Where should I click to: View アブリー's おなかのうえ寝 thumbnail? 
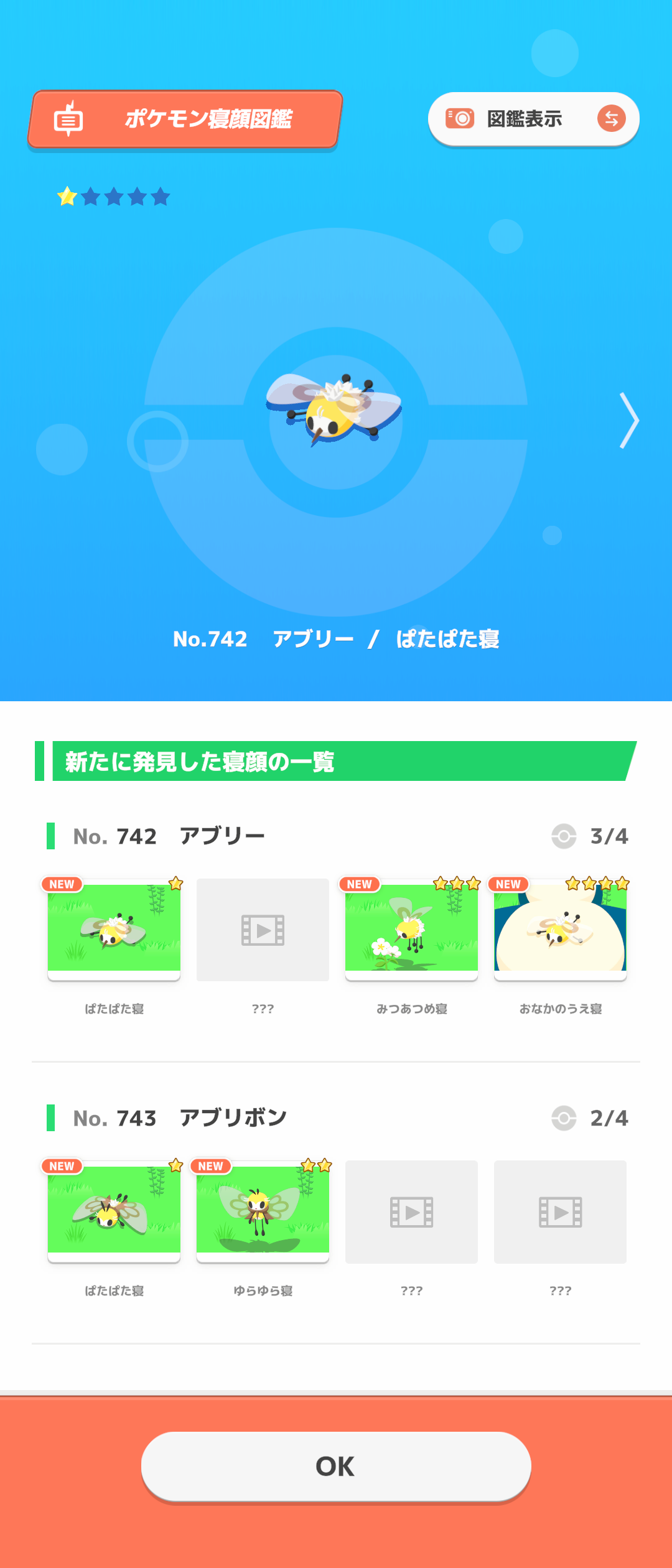[x=560, y=930]
